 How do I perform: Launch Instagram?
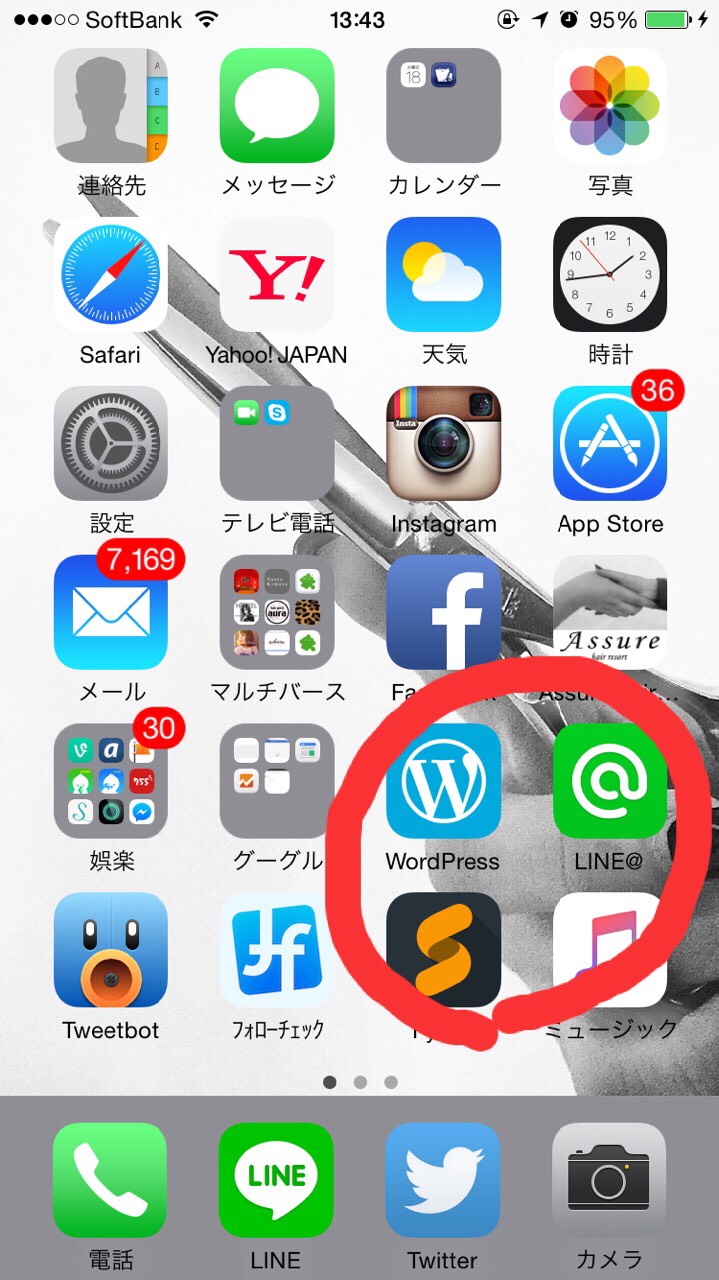443,443
